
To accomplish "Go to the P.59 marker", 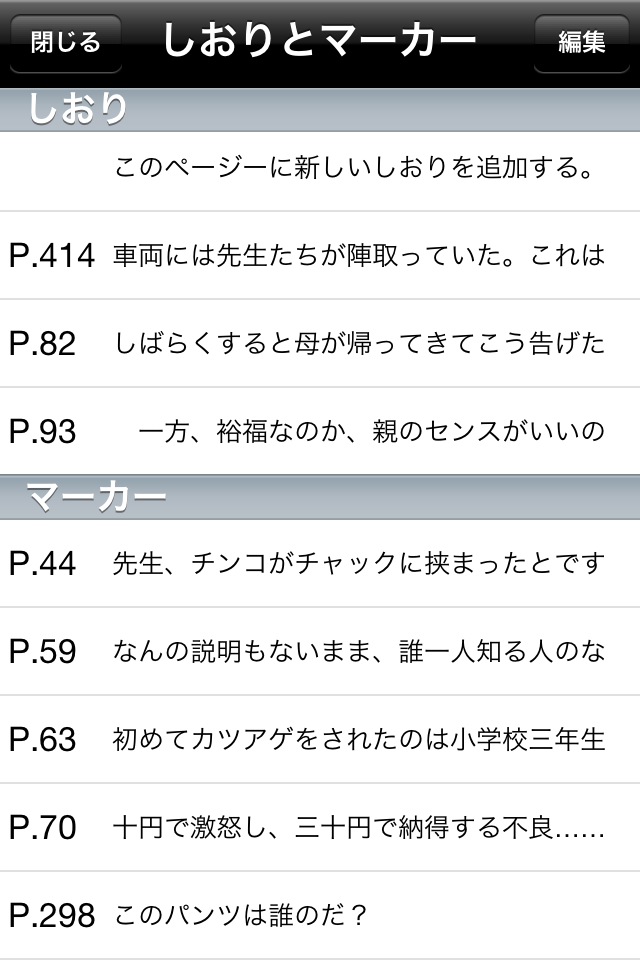I will [x=320, y=651].
